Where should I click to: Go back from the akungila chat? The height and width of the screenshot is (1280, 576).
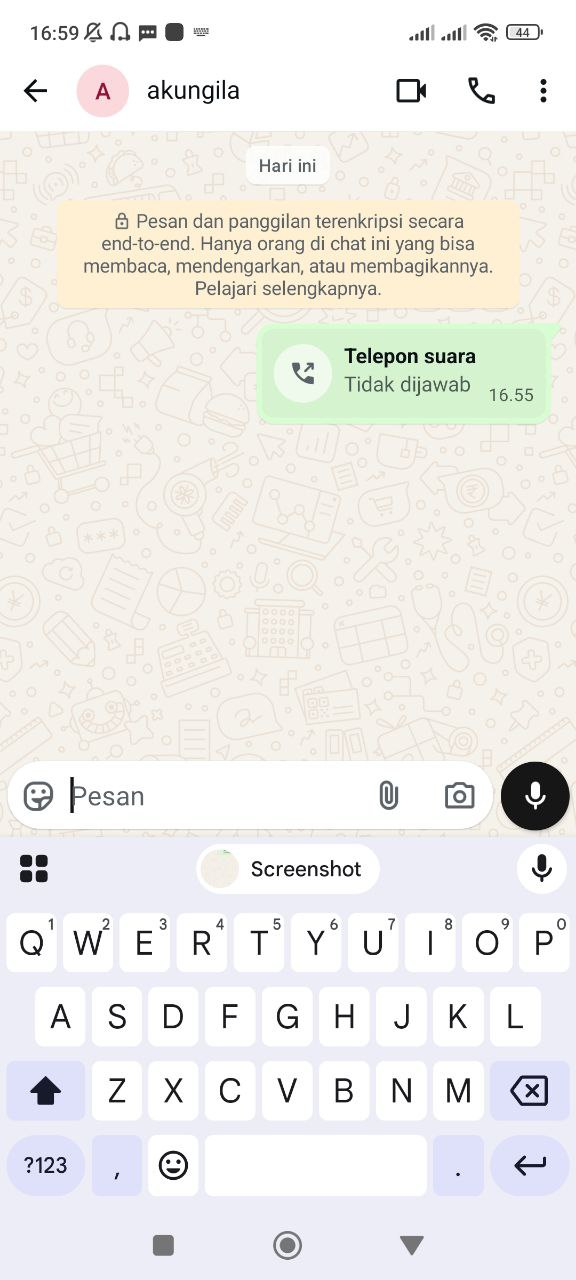(x=35, y=91)
